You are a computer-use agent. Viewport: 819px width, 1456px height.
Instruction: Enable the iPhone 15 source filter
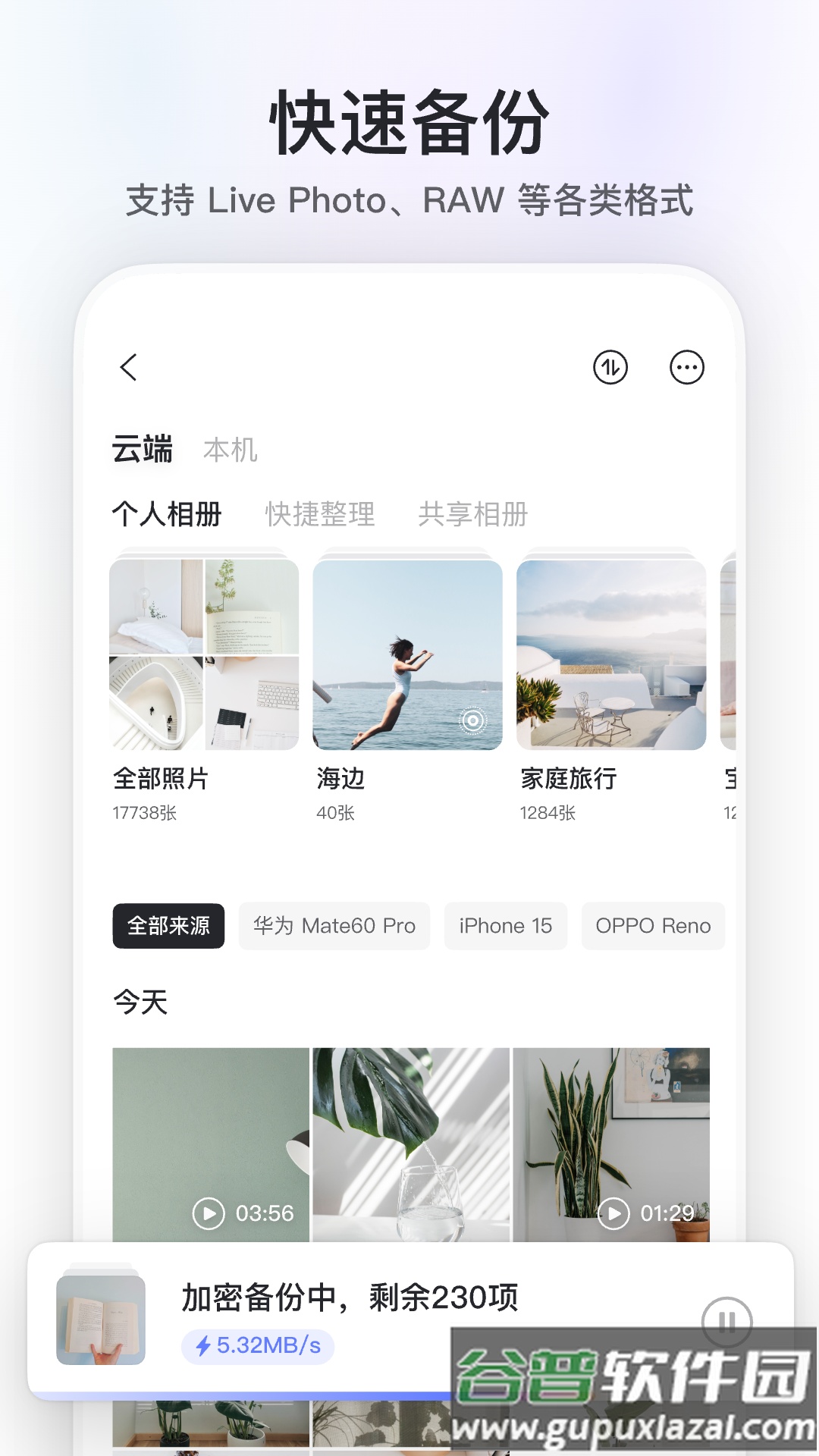505,926
